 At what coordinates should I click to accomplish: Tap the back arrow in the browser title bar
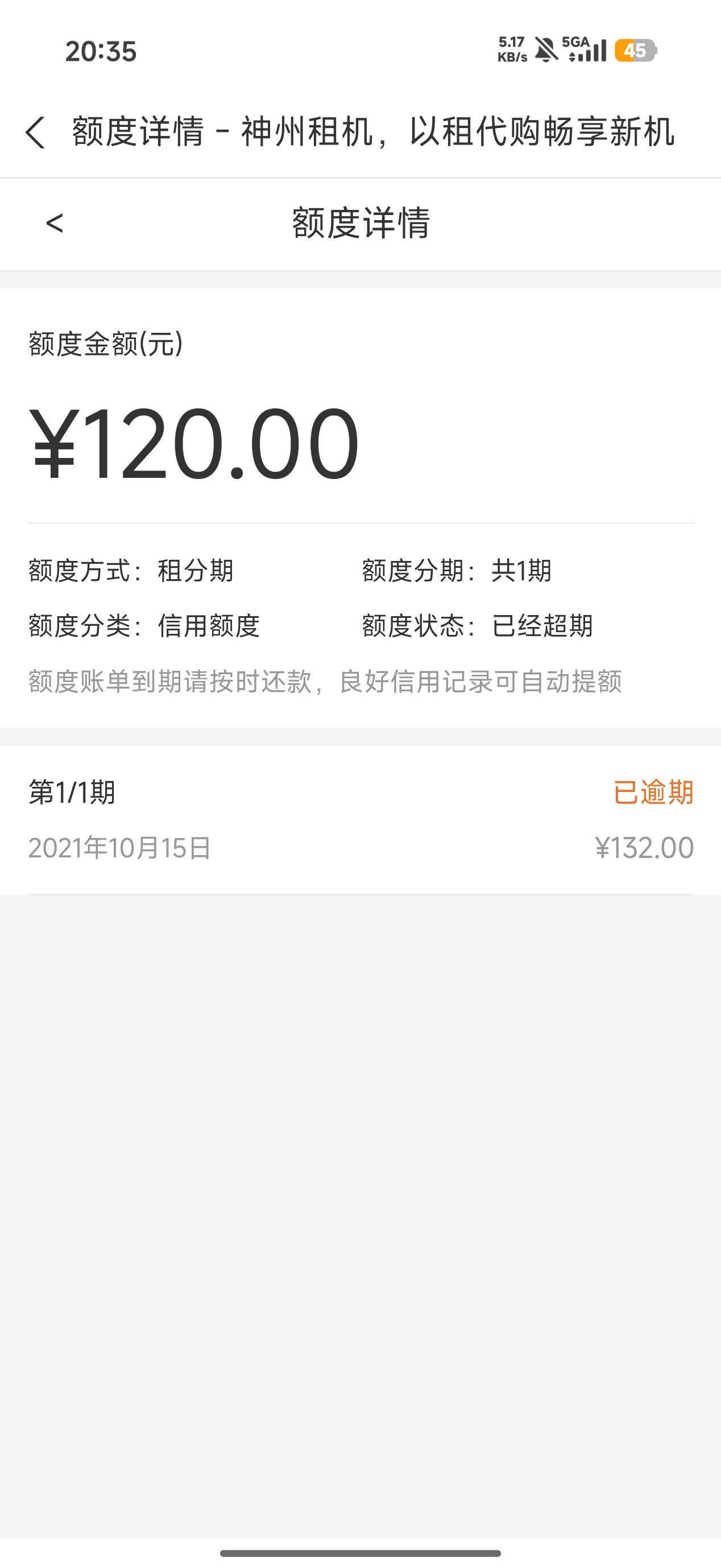point(35,132)
